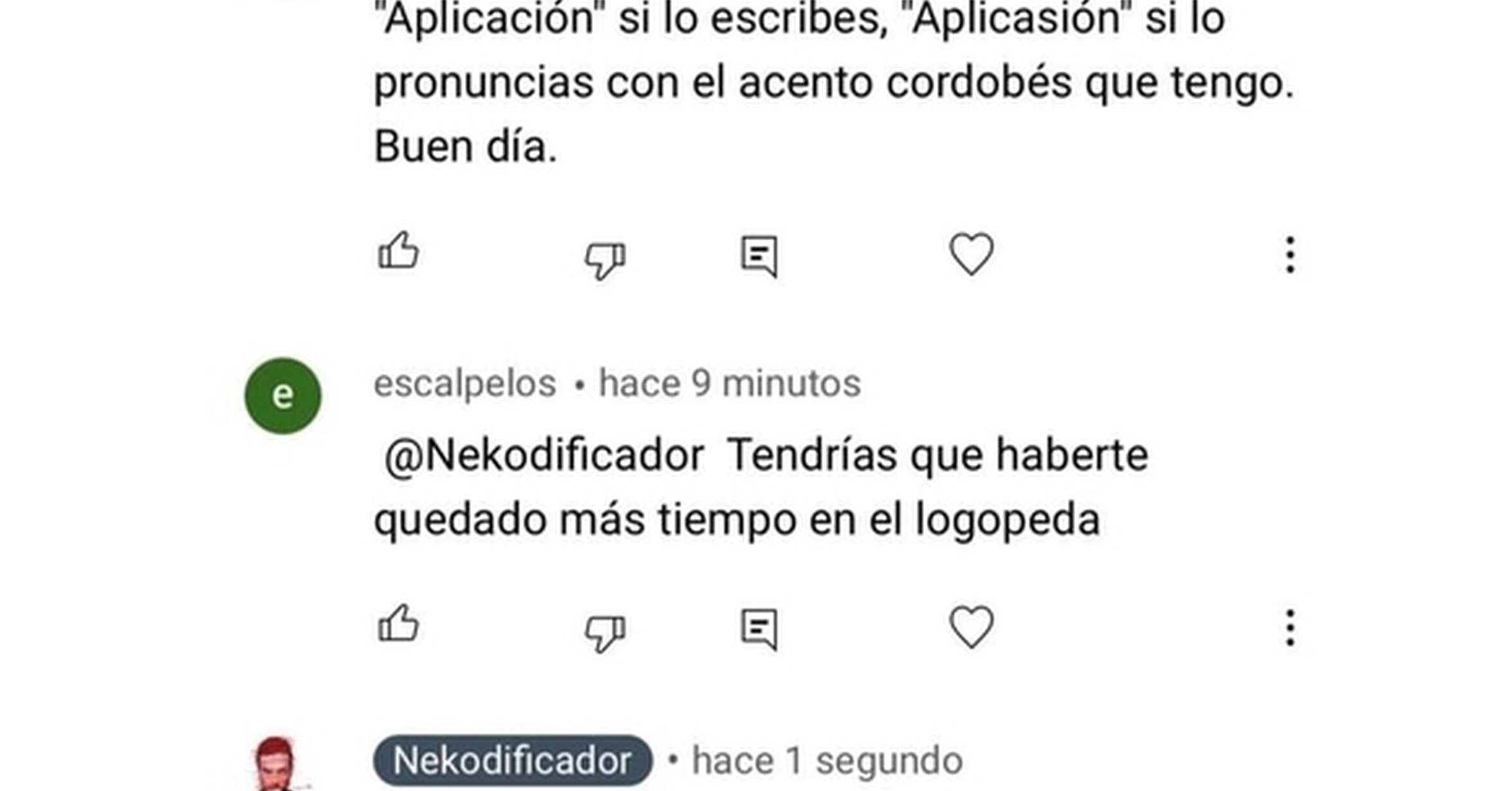Image resolution: width=1512 pixels, height=791 pixels.
Task: Open overflow menu for escalpelos comment
Action: pyautogui.click(x=1290, y=628)
